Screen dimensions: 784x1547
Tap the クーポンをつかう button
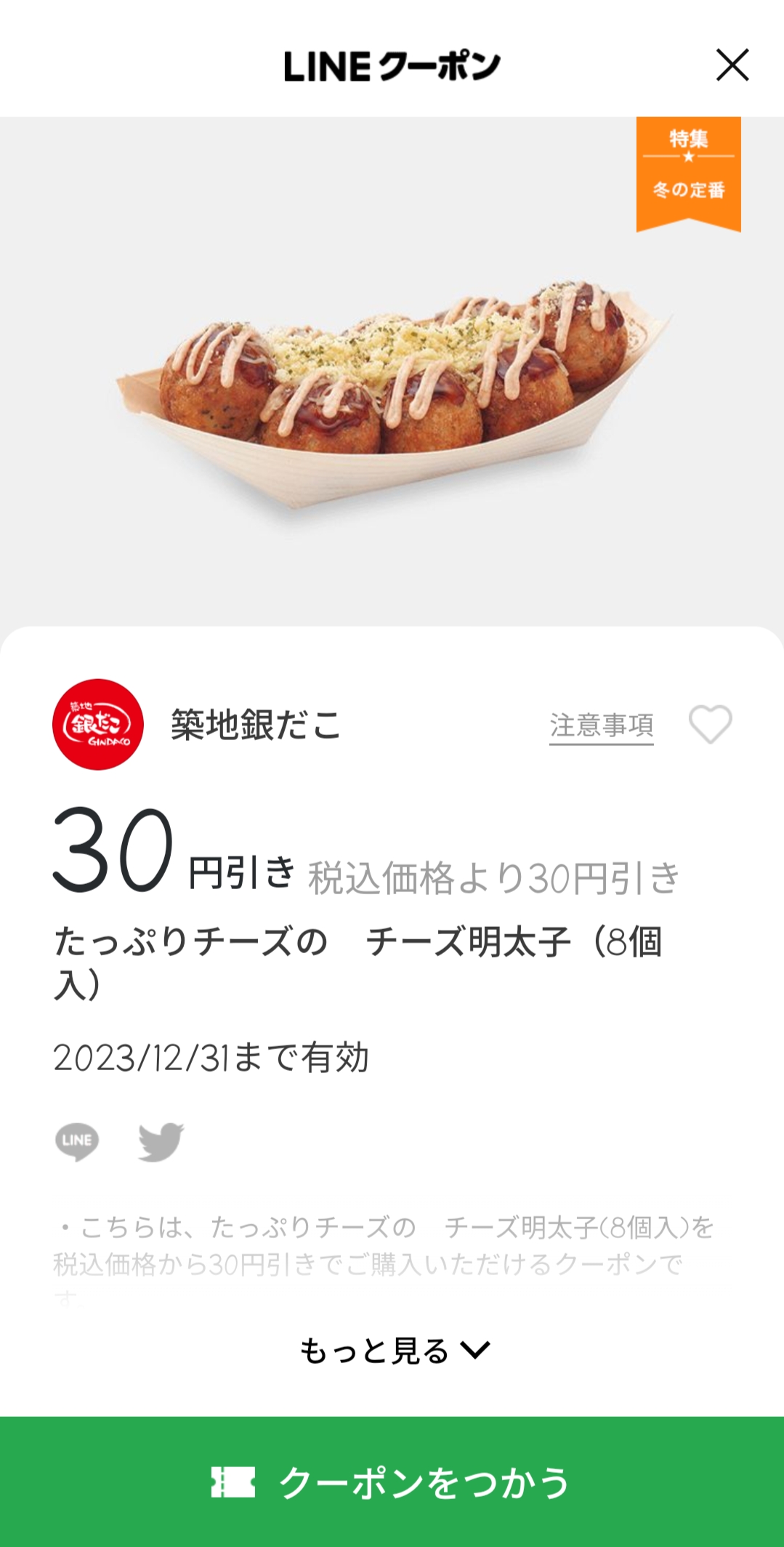pyautogui.click(x=392, y=1482)
